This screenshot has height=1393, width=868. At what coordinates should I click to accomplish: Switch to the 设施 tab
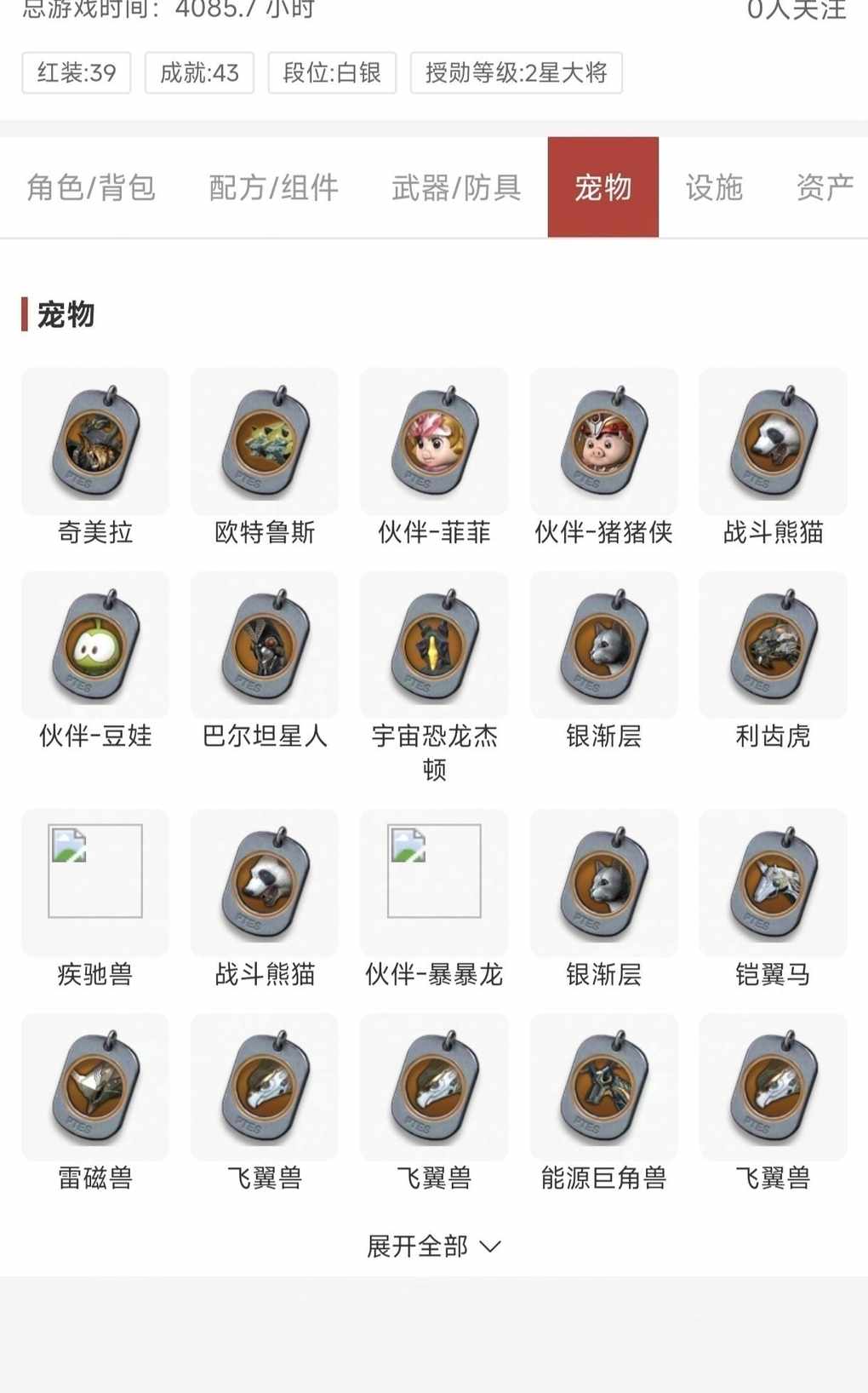tap(714, 187)
